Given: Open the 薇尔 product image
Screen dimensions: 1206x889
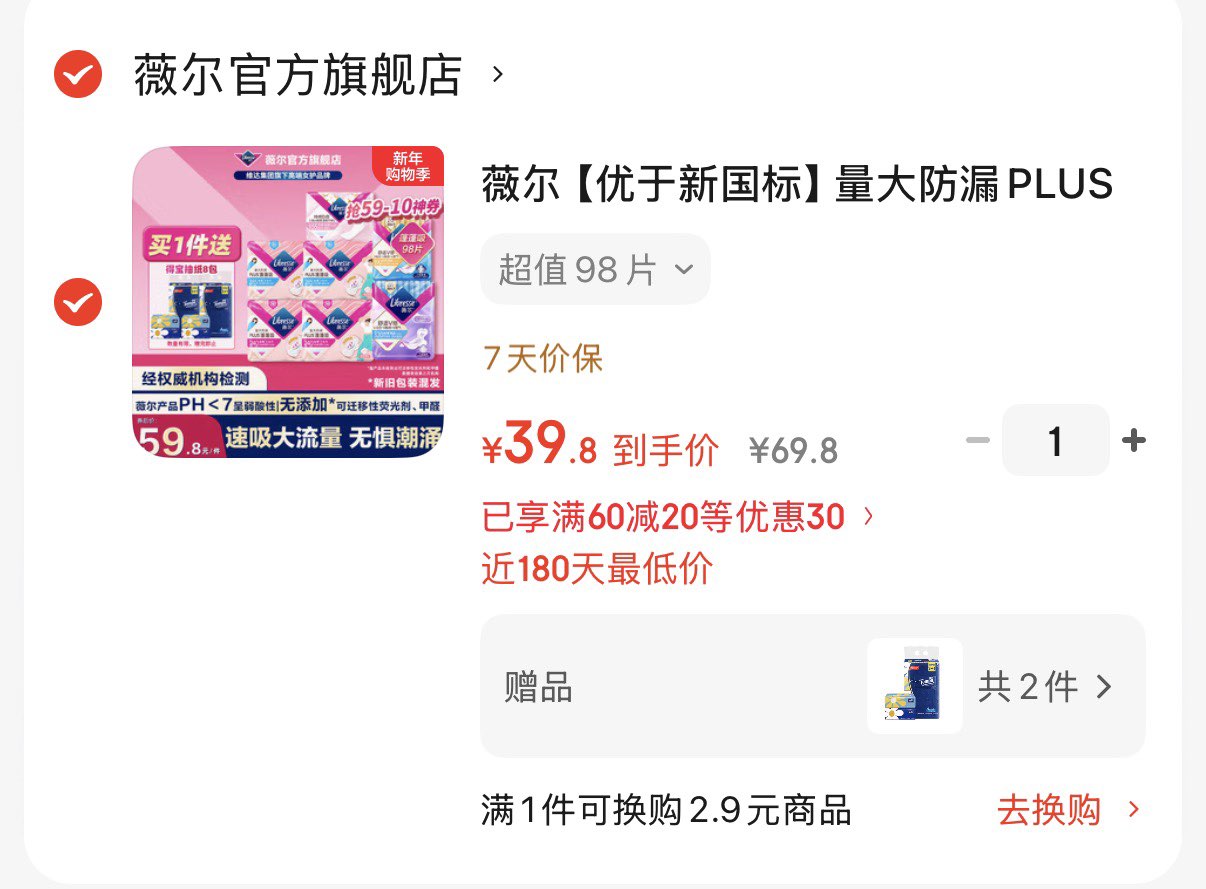Looking at the screenshot, I should [x=289, y=302].
